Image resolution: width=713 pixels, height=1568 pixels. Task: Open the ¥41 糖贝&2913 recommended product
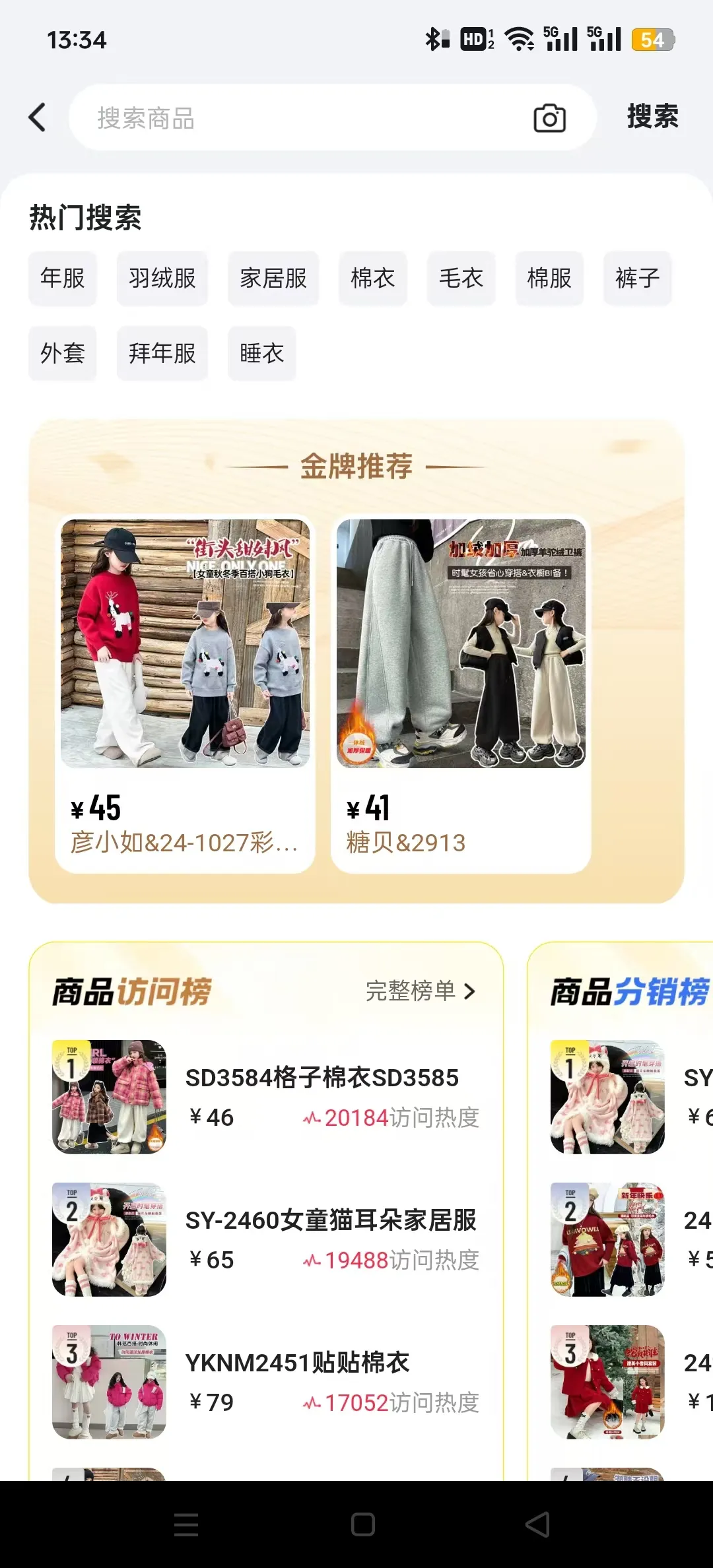coord(461,693)
